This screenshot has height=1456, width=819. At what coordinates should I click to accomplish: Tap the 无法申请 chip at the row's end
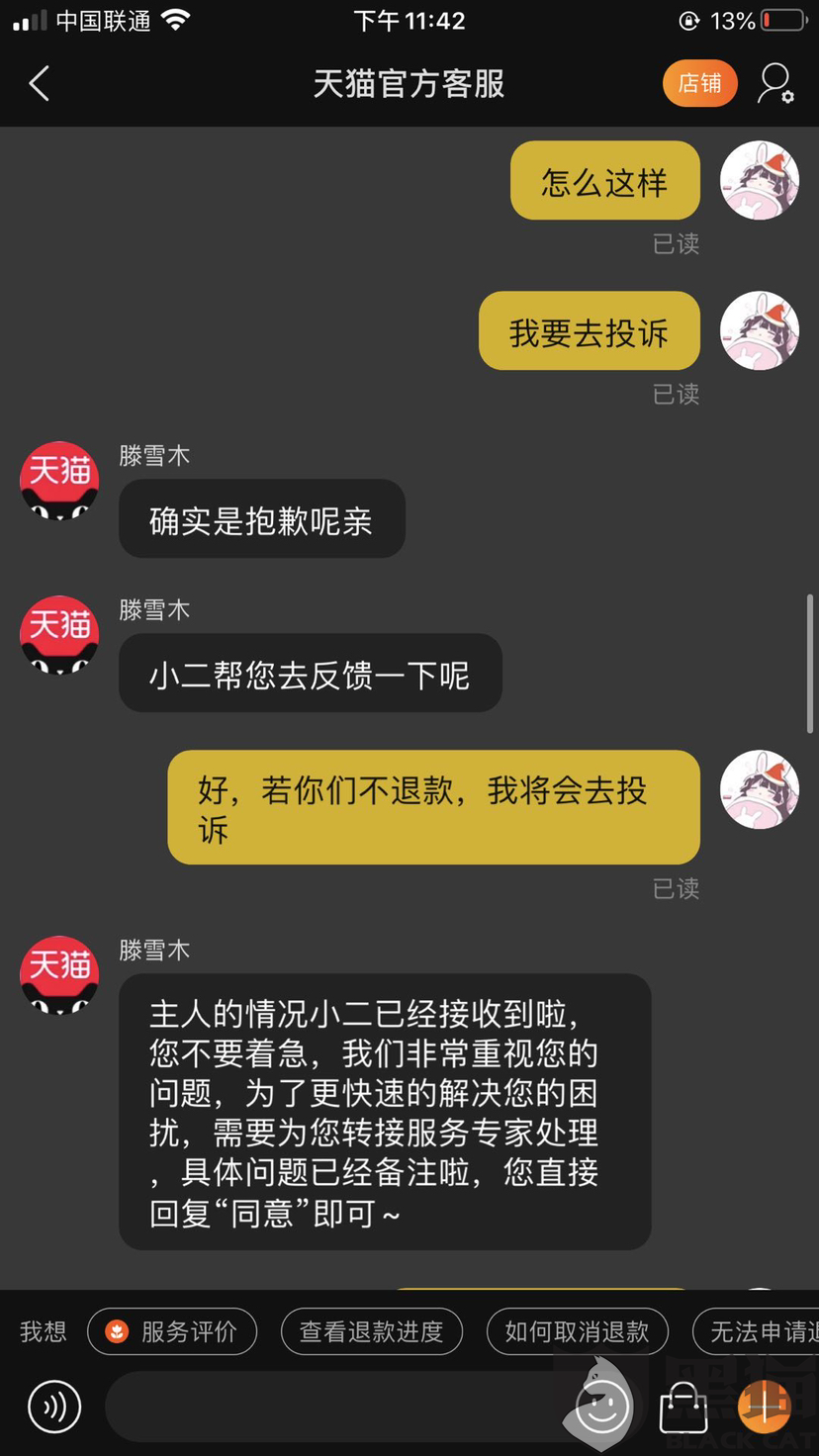(x=756, y=1331)
